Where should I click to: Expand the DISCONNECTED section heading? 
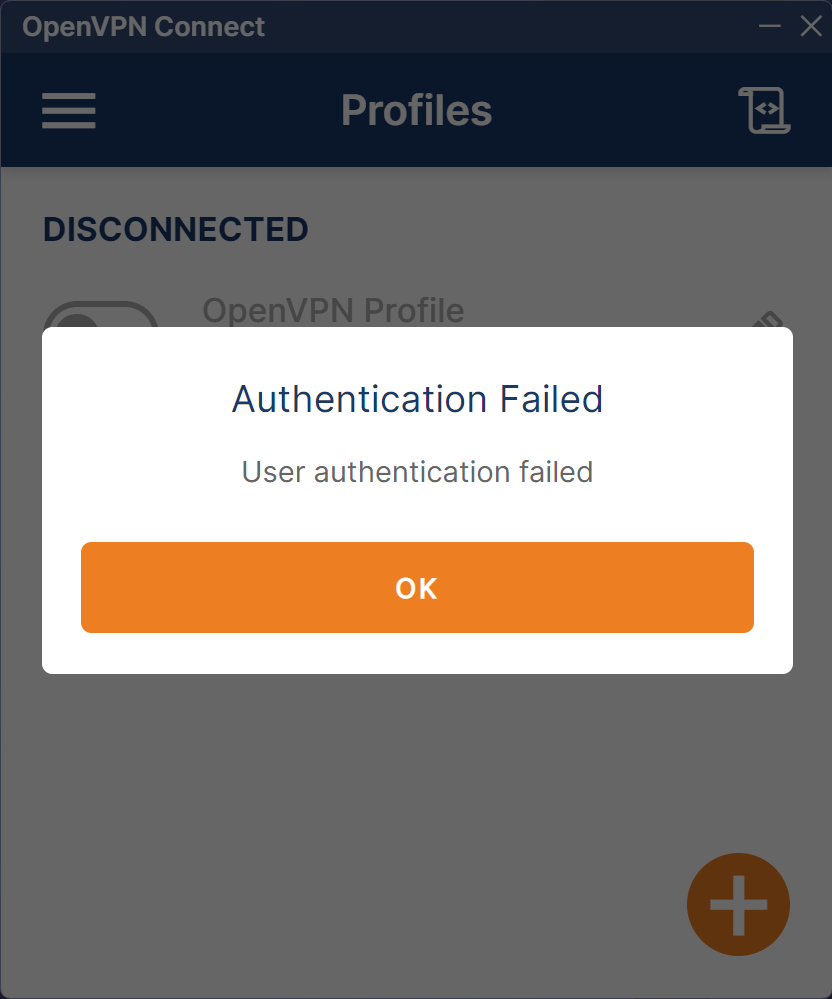click(x=175, y=229)
